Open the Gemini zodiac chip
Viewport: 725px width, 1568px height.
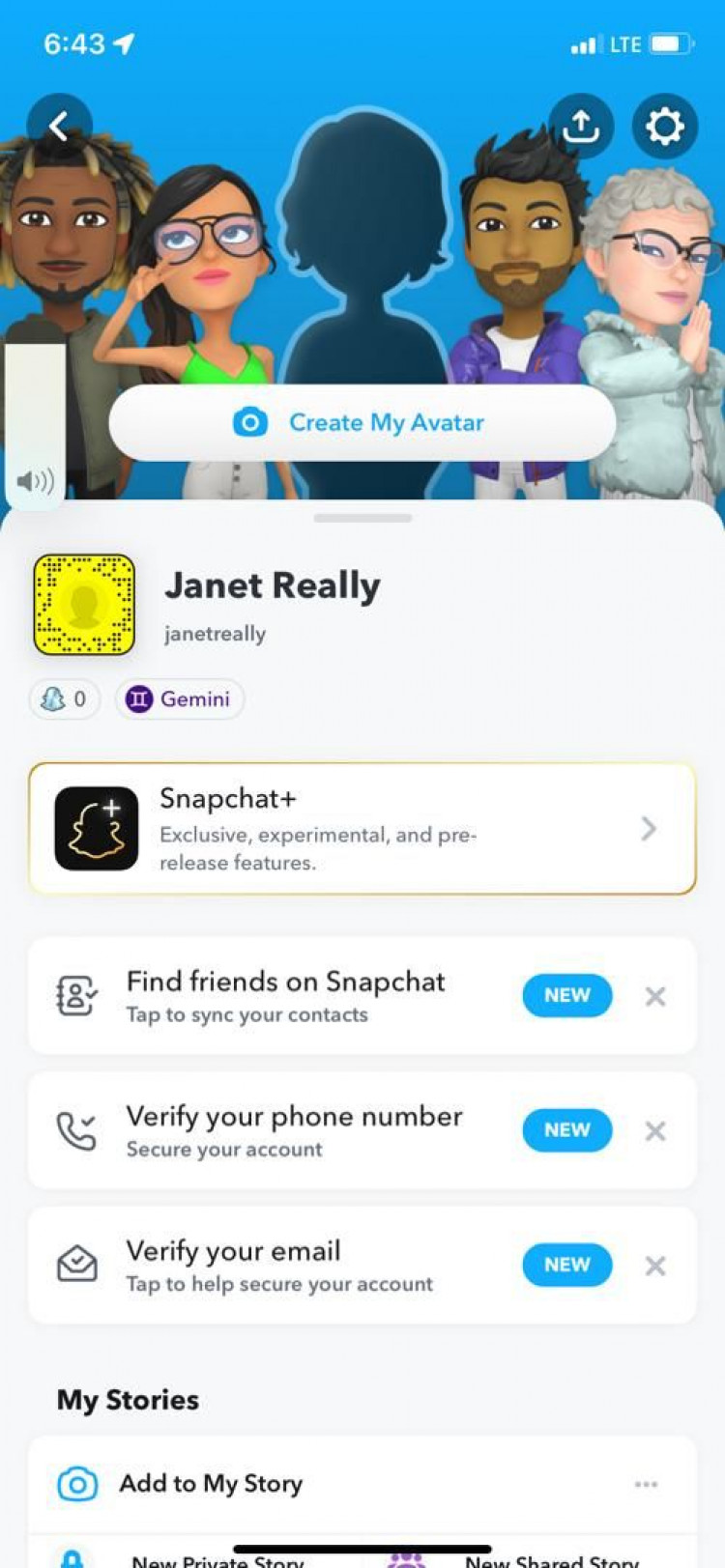pos(180,698)
